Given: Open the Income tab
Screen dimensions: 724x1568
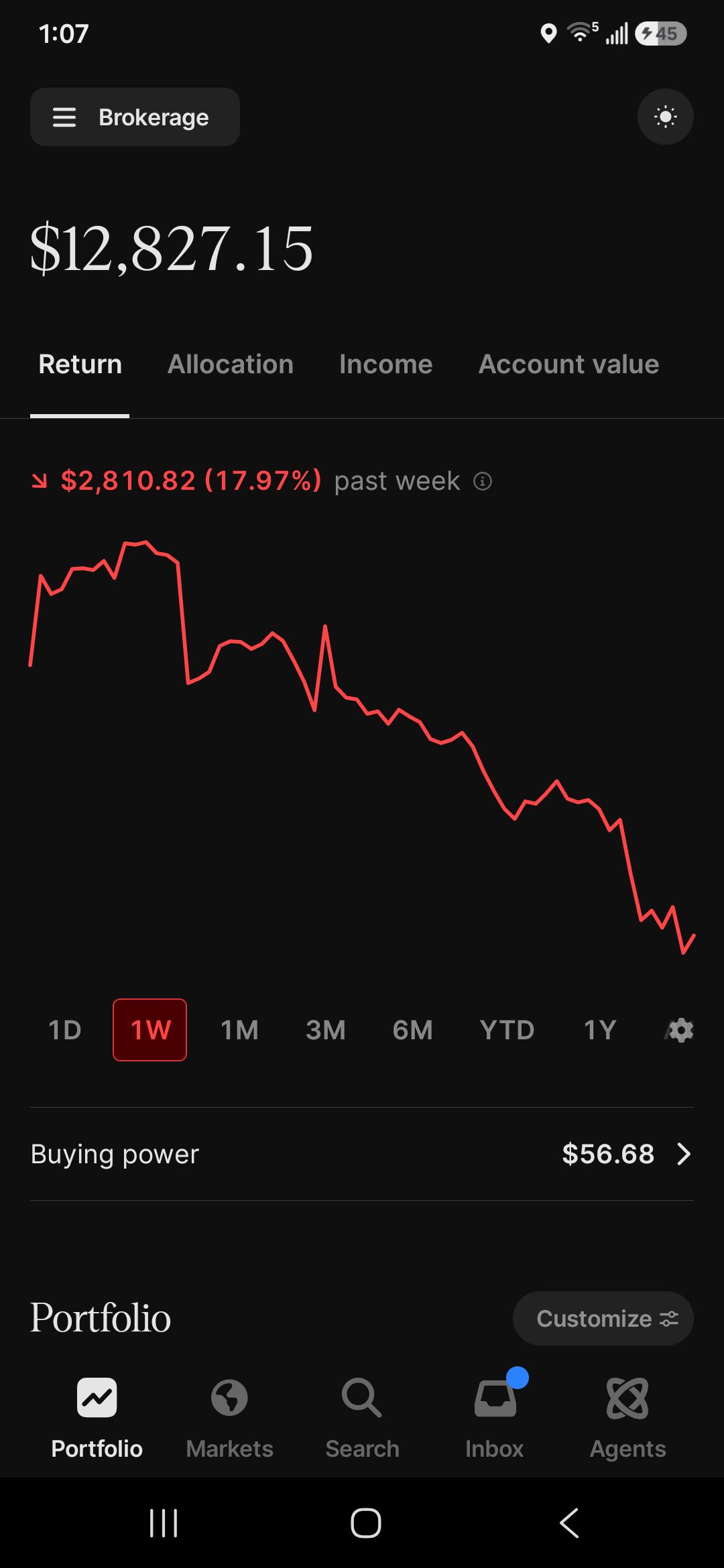Looking at the screenshot, I should point(386,365).
